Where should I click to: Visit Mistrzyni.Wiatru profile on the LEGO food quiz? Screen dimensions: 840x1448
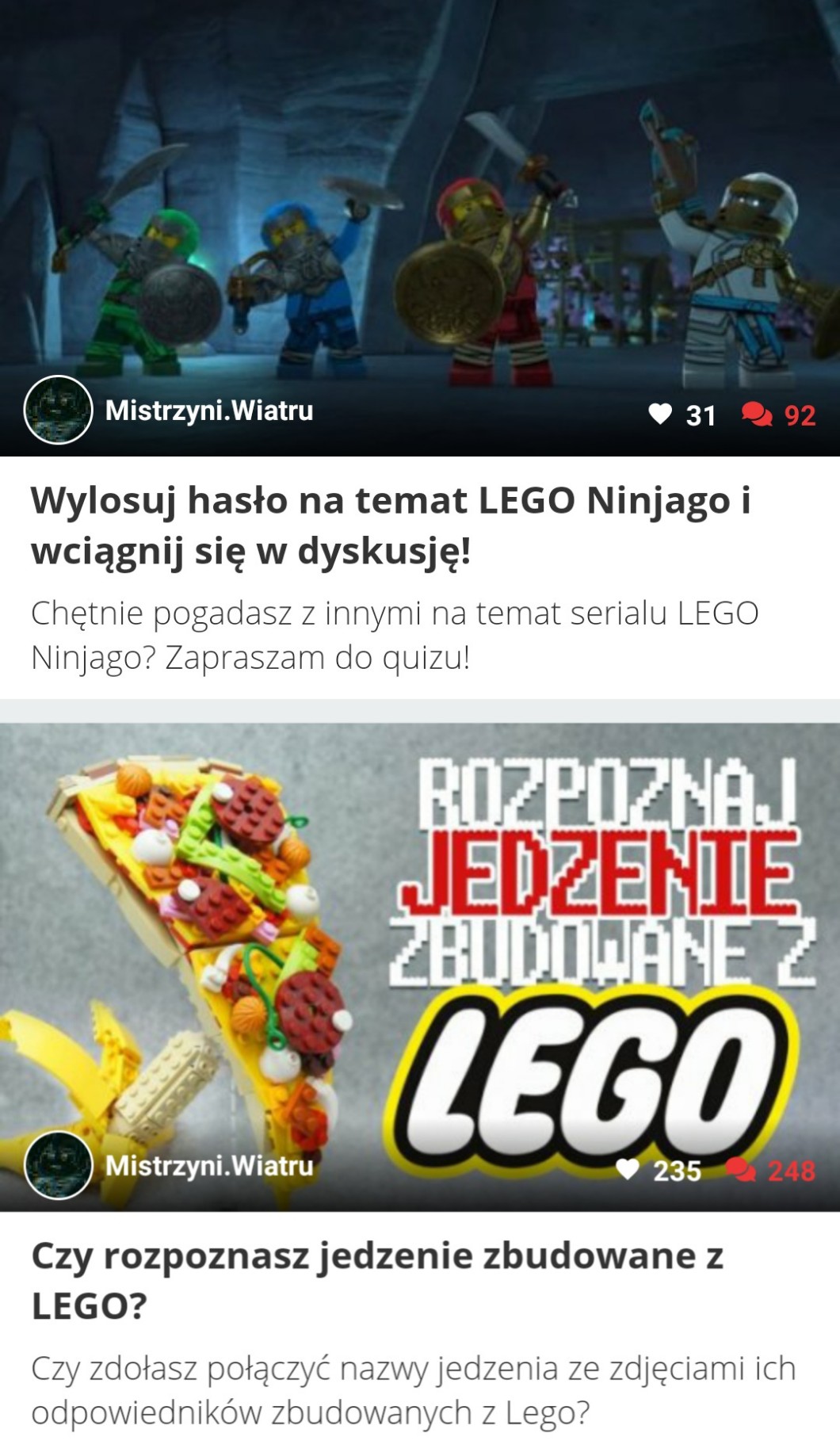(209, 1166)
